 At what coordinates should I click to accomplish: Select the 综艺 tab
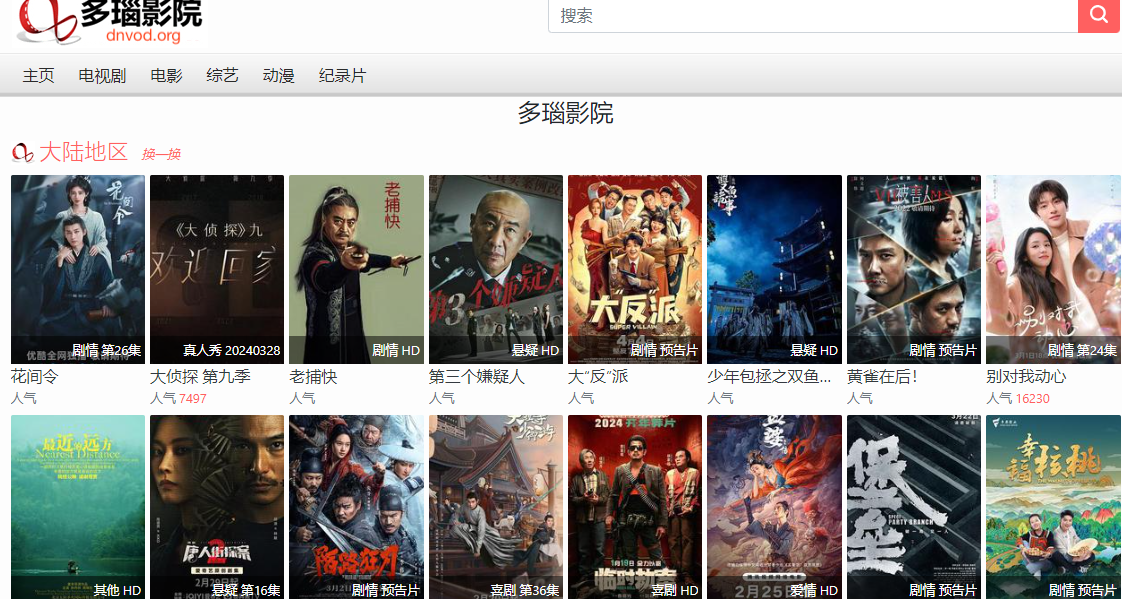tap(222, 75)
